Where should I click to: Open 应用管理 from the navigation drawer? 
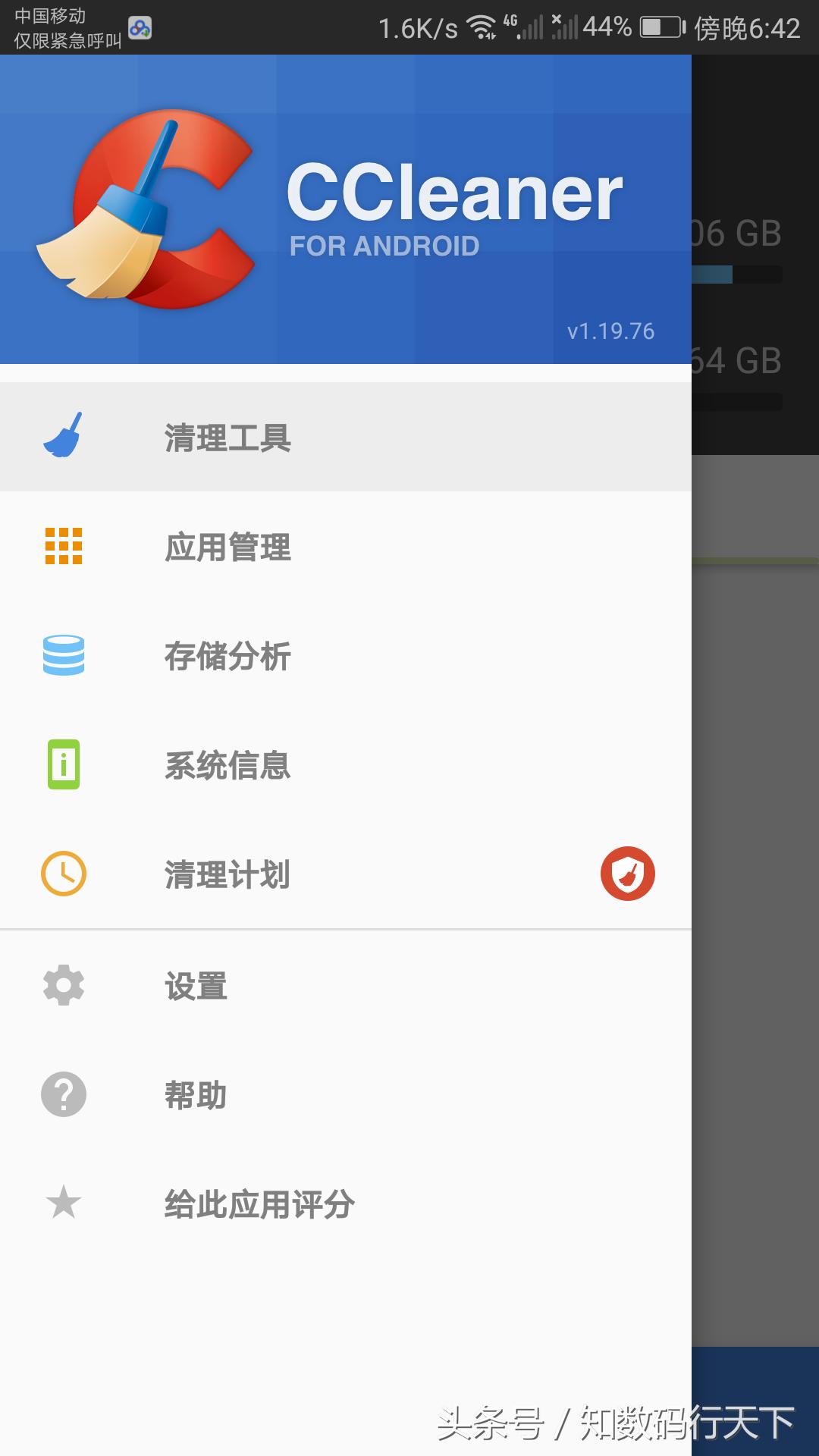coord(228,548)
